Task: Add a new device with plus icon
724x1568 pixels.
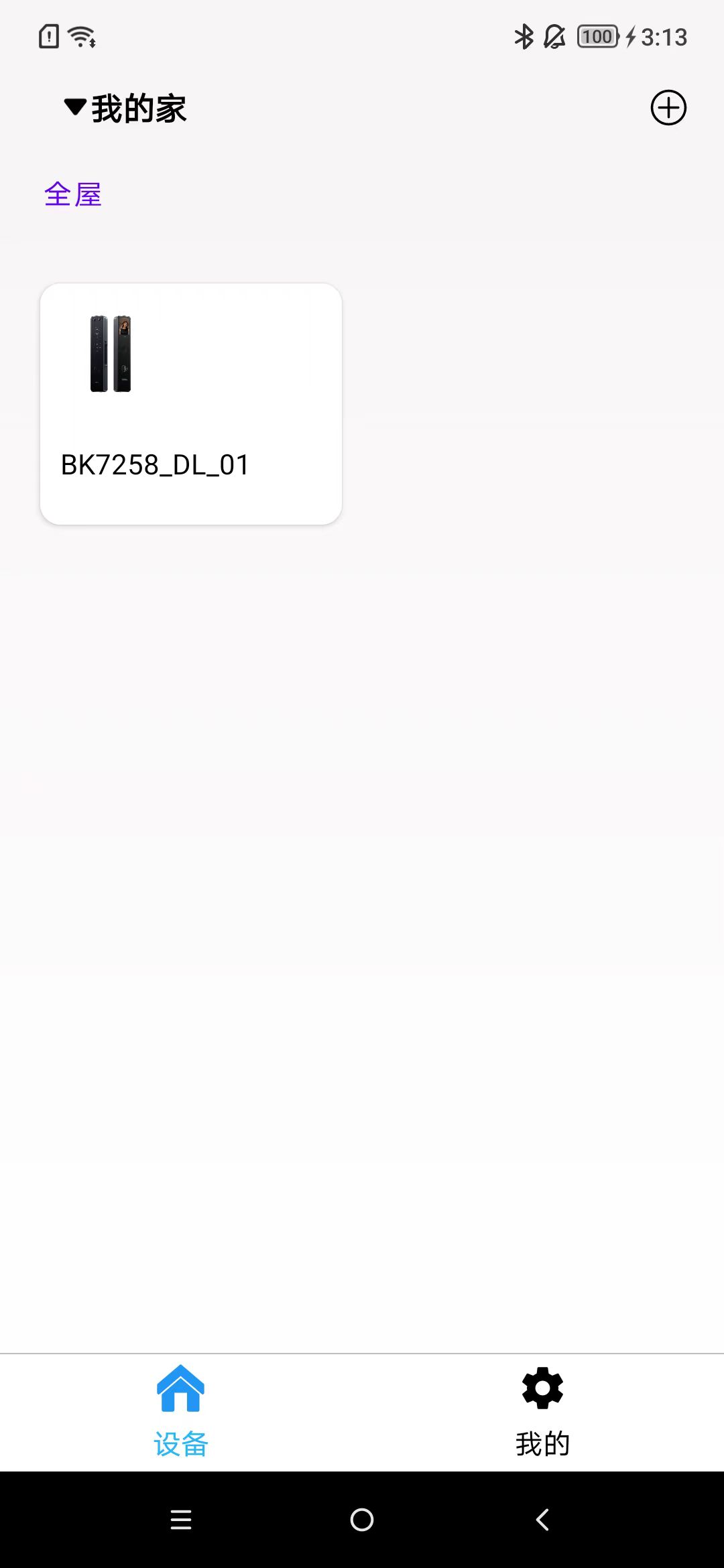Action: click(x=668, y=108)
